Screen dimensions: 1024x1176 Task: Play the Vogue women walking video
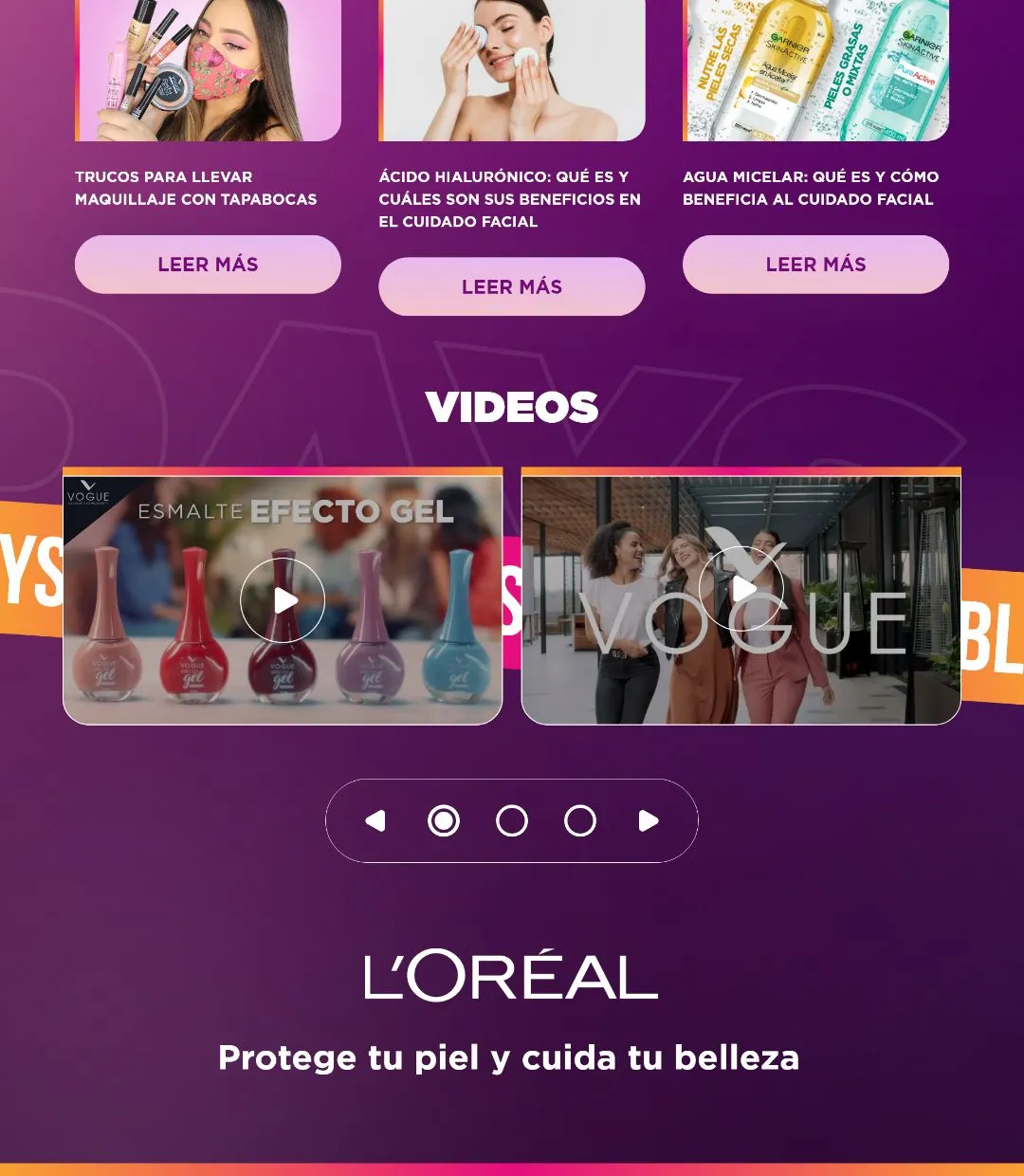coord(741,589)
